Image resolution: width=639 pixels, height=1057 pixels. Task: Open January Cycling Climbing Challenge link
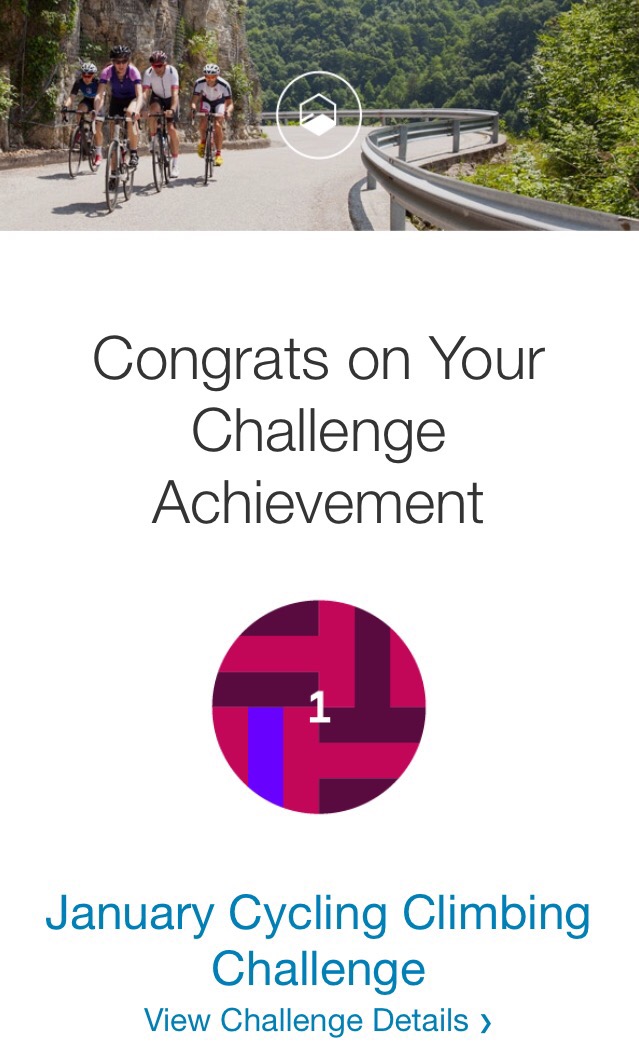[318, 940]
